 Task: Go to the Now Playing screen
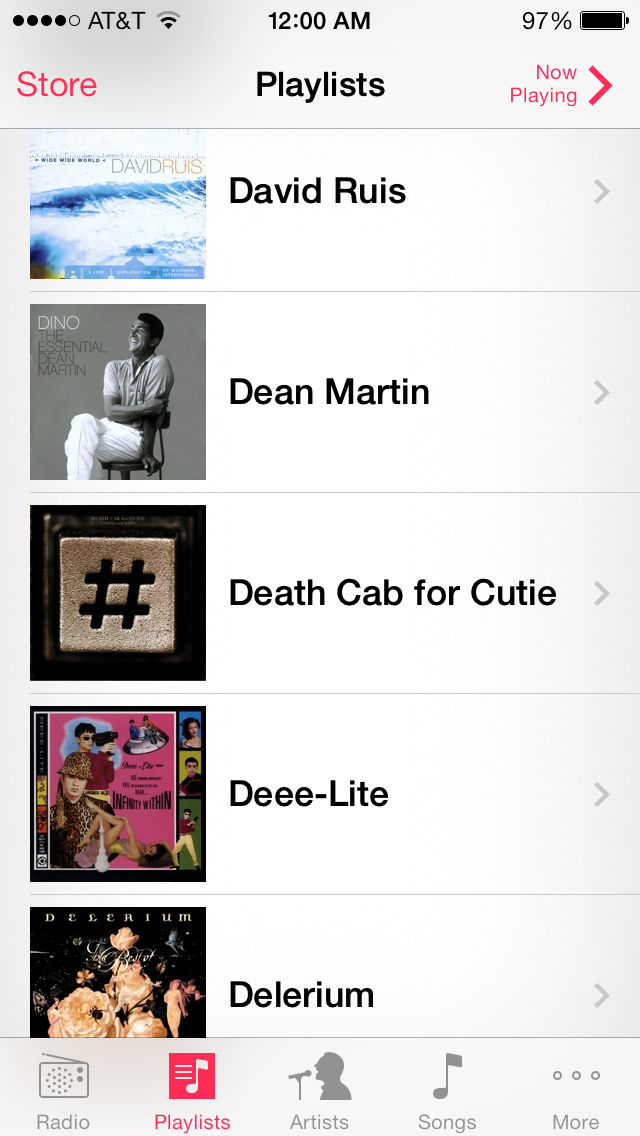click(x=560, y=85)
